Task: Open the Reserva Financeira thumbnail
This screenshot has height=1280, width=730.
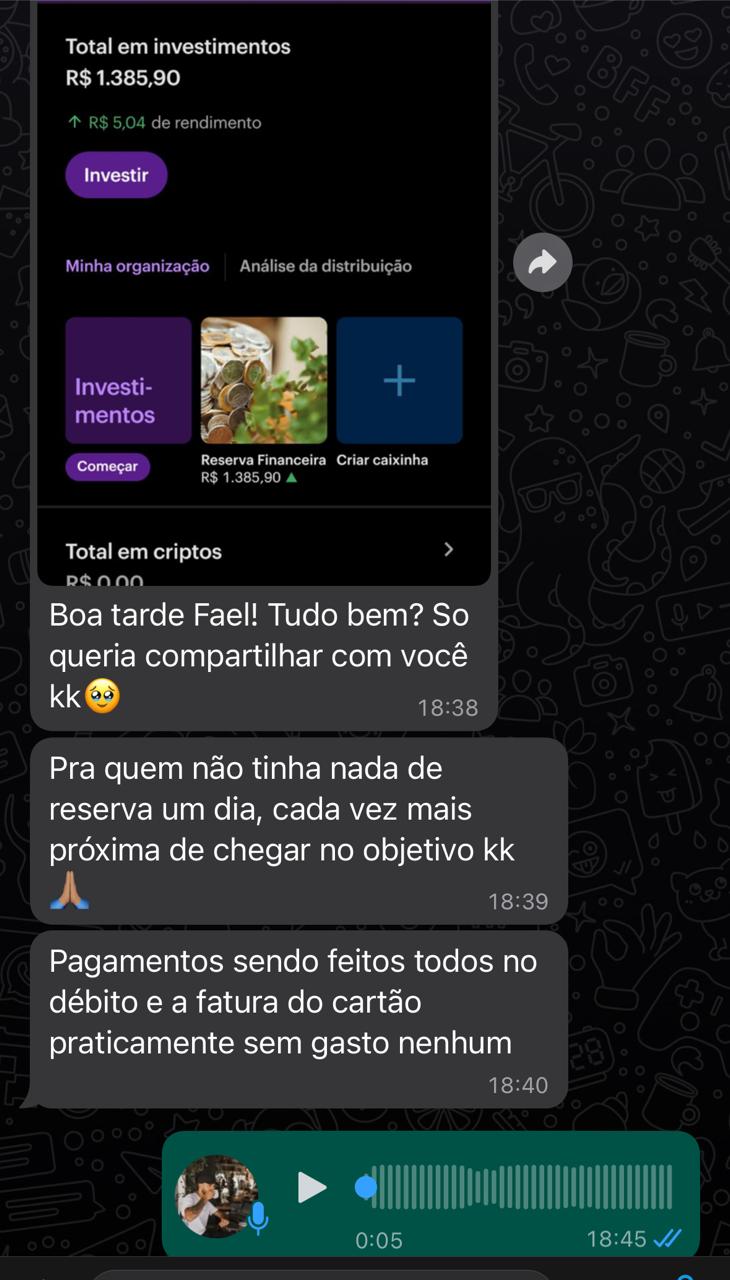Action: pos(263,381)
